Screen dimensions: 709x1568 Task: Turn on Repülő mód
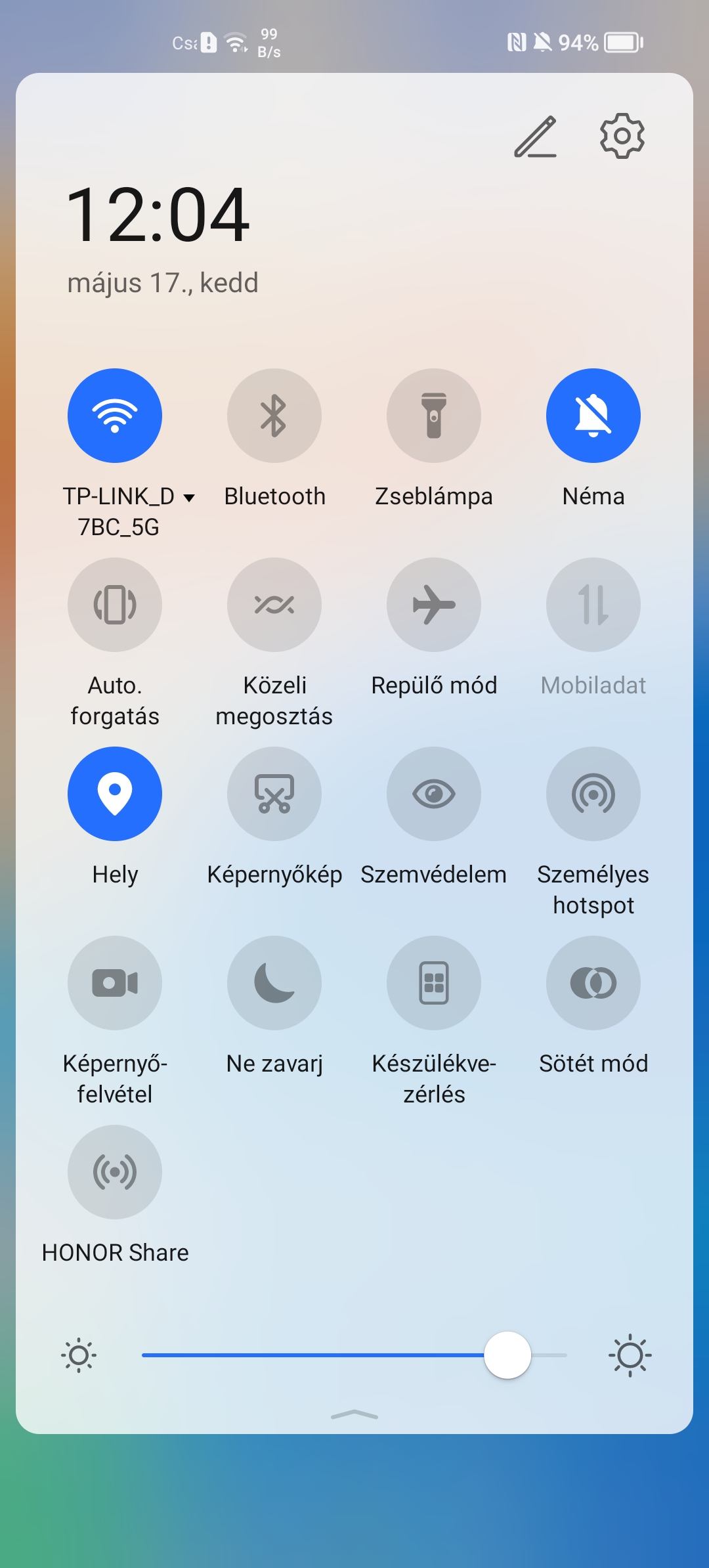click(x=434, y=605)
